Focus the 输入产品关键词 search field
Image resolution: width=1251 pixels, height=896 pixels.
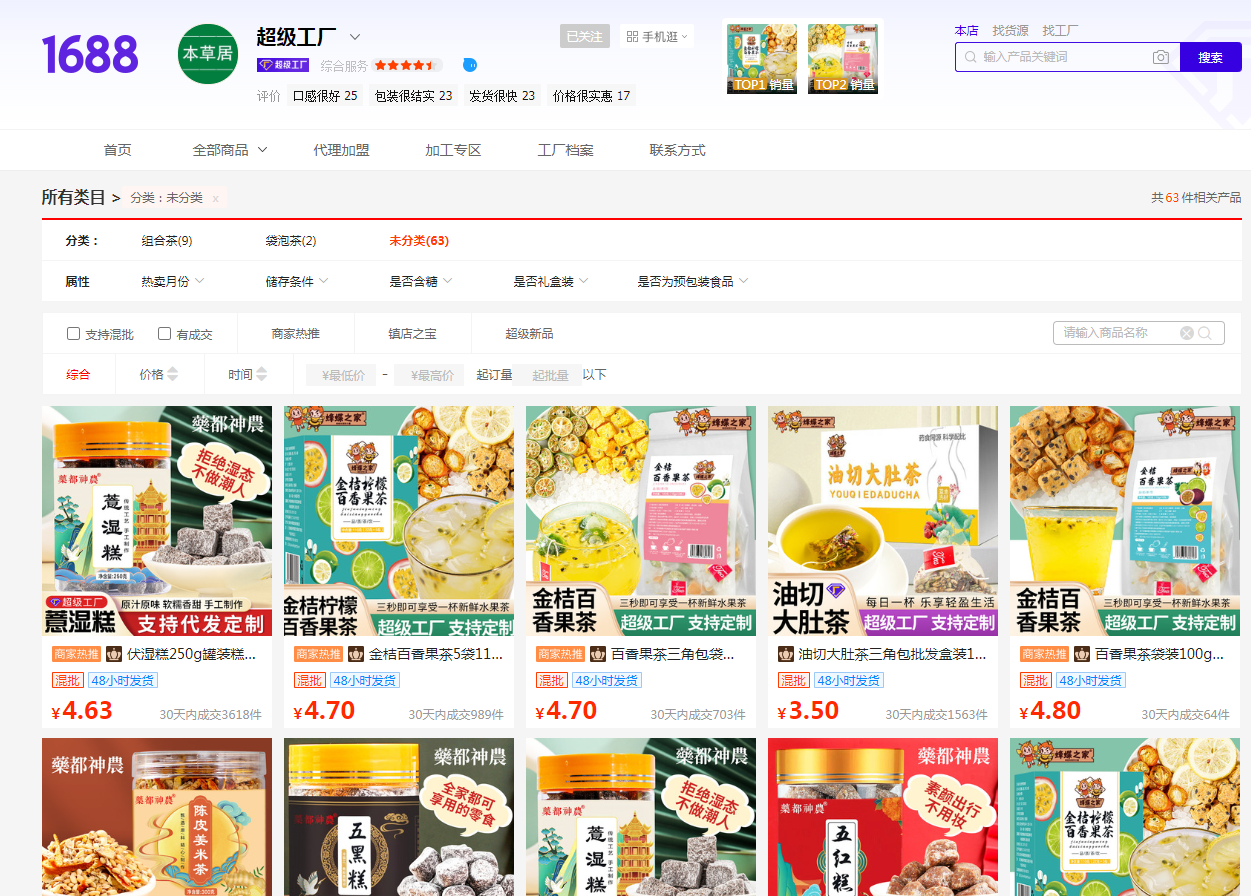(x=1060, y=57)
